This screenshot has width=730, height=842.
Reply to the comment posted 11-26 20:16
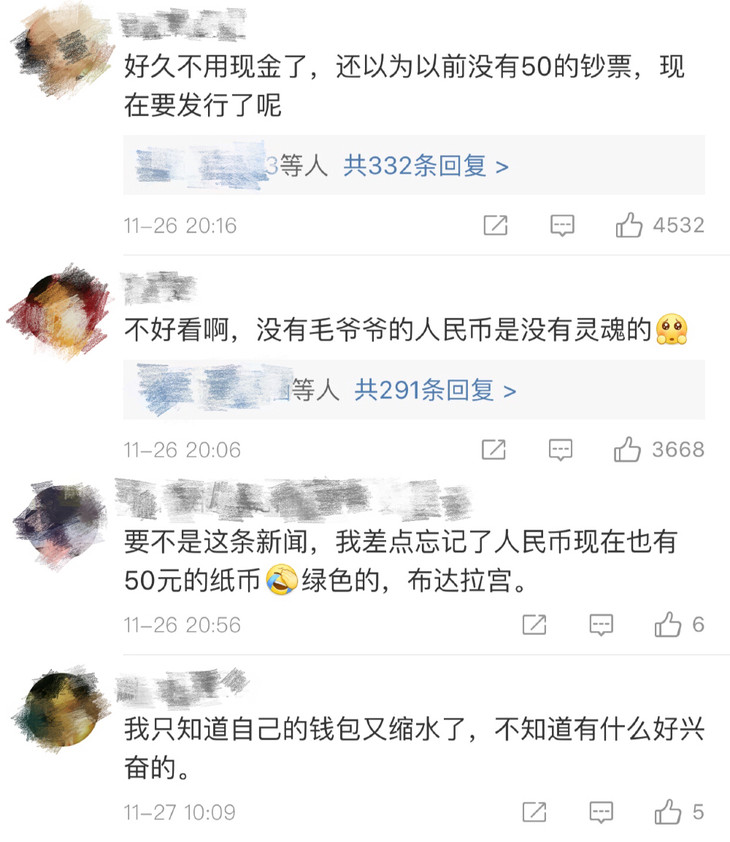563,226
